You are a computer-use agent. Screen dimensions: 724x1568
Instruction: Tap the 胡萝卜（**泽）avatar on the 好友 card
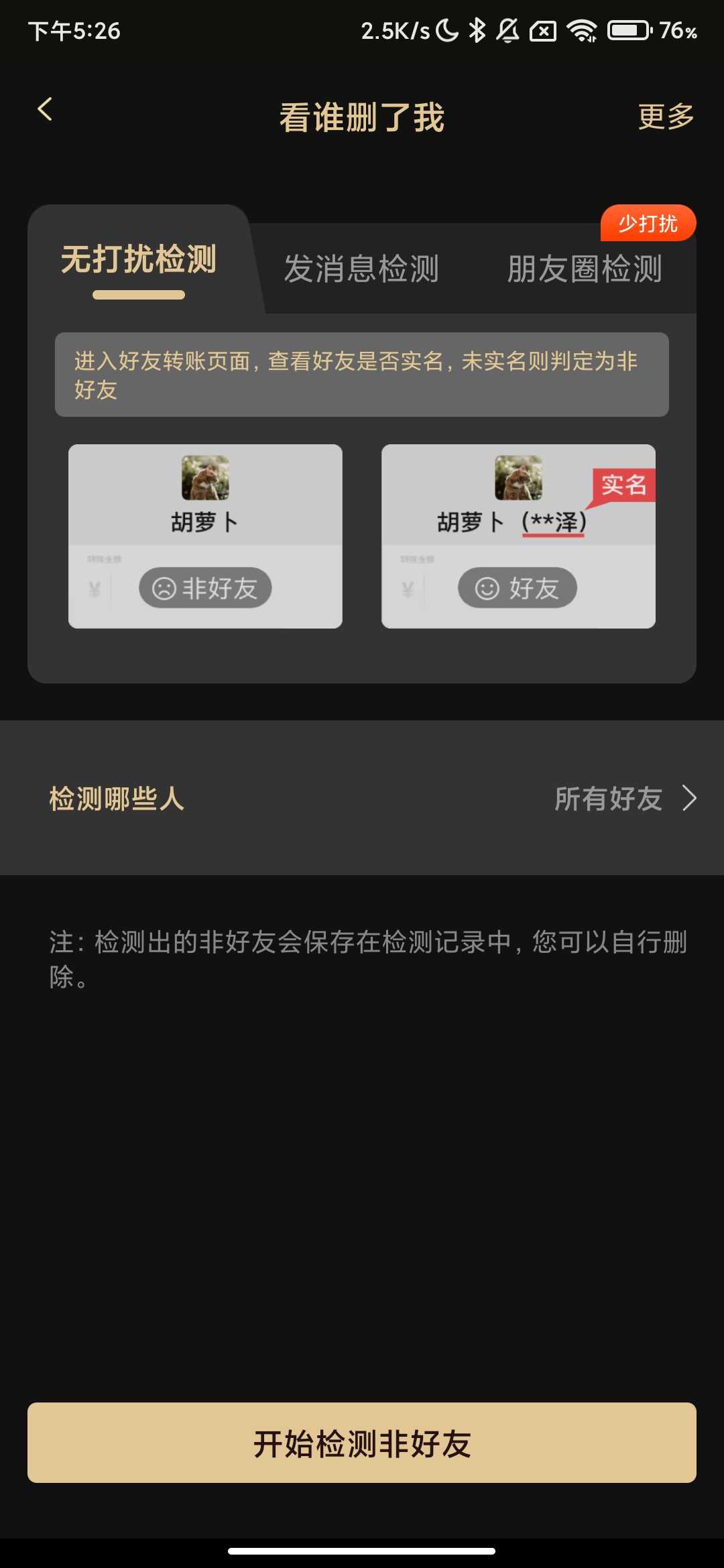(518, 477)
